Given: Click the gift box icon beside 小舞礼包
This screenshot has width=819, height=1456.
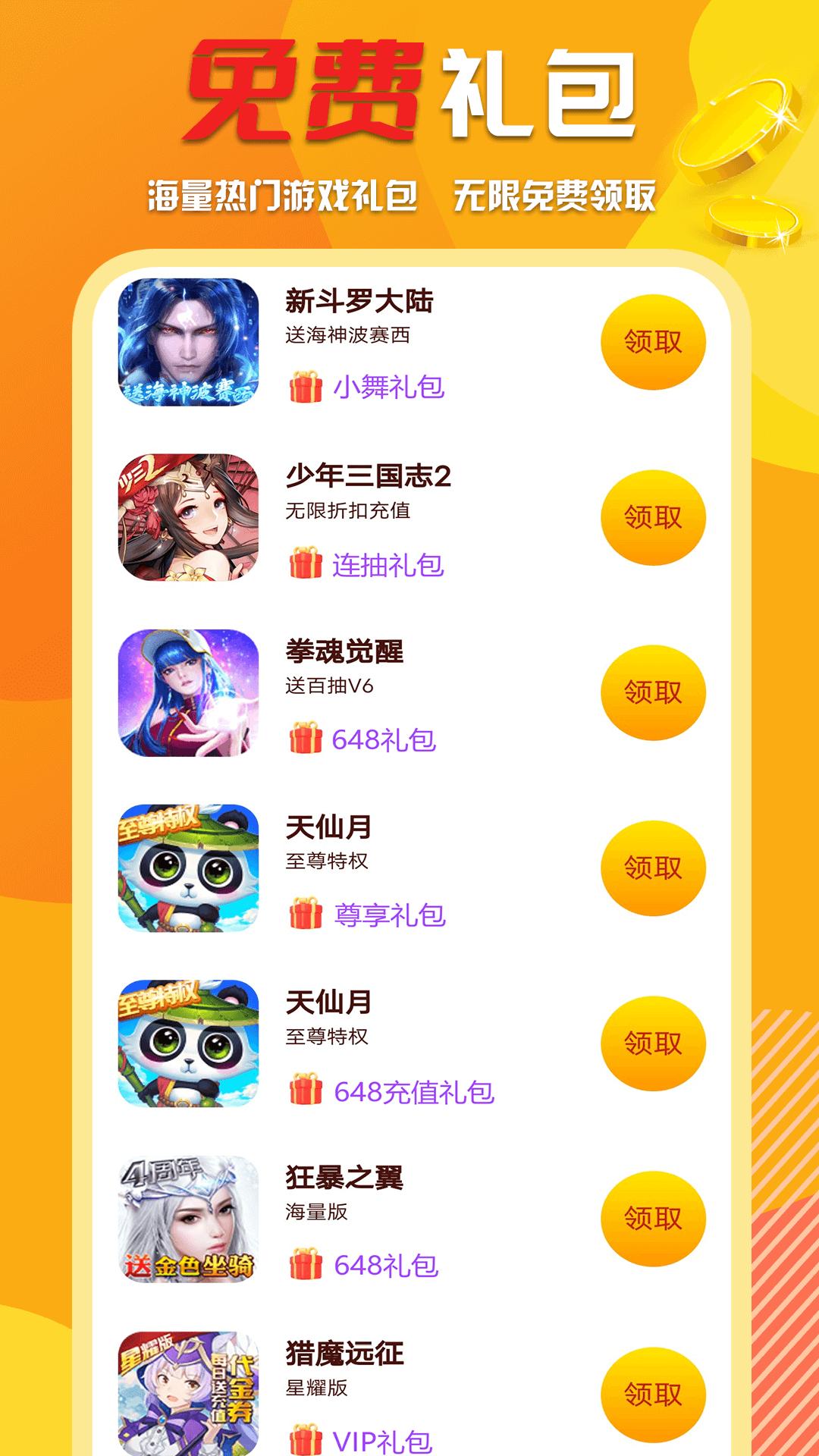Looking at the screenshot, I should [305, 388].
